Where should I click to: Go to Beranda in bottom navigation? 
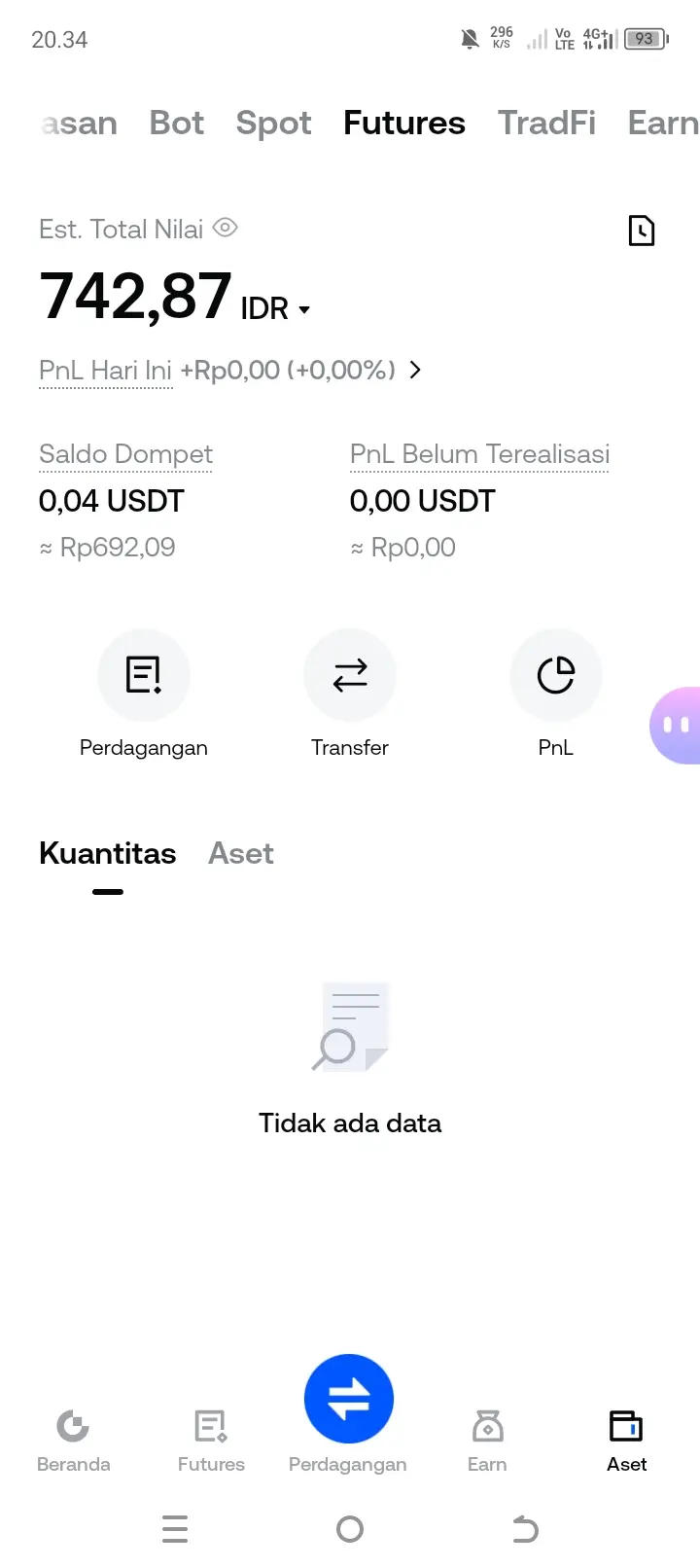coord(73,1440)
